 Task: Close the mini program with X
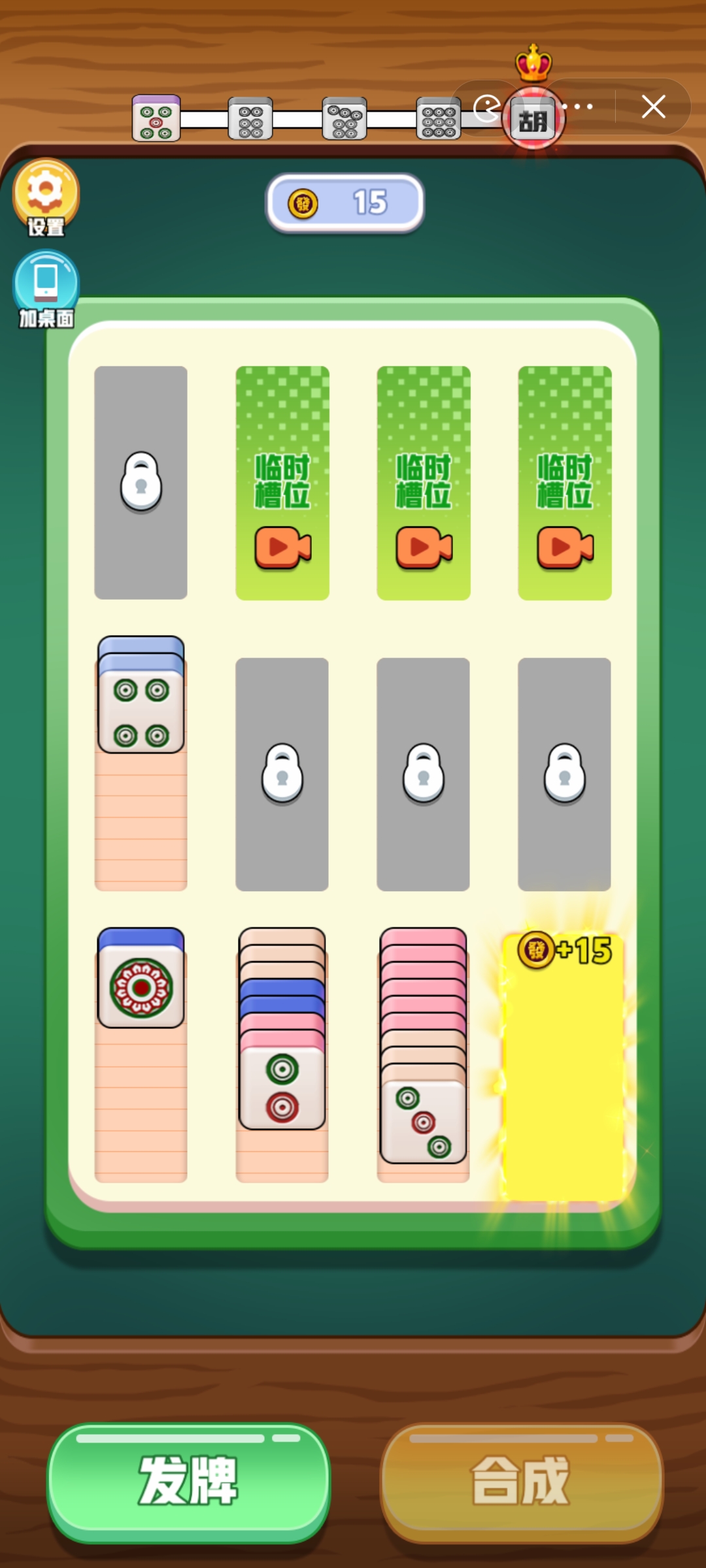[653, 106]
